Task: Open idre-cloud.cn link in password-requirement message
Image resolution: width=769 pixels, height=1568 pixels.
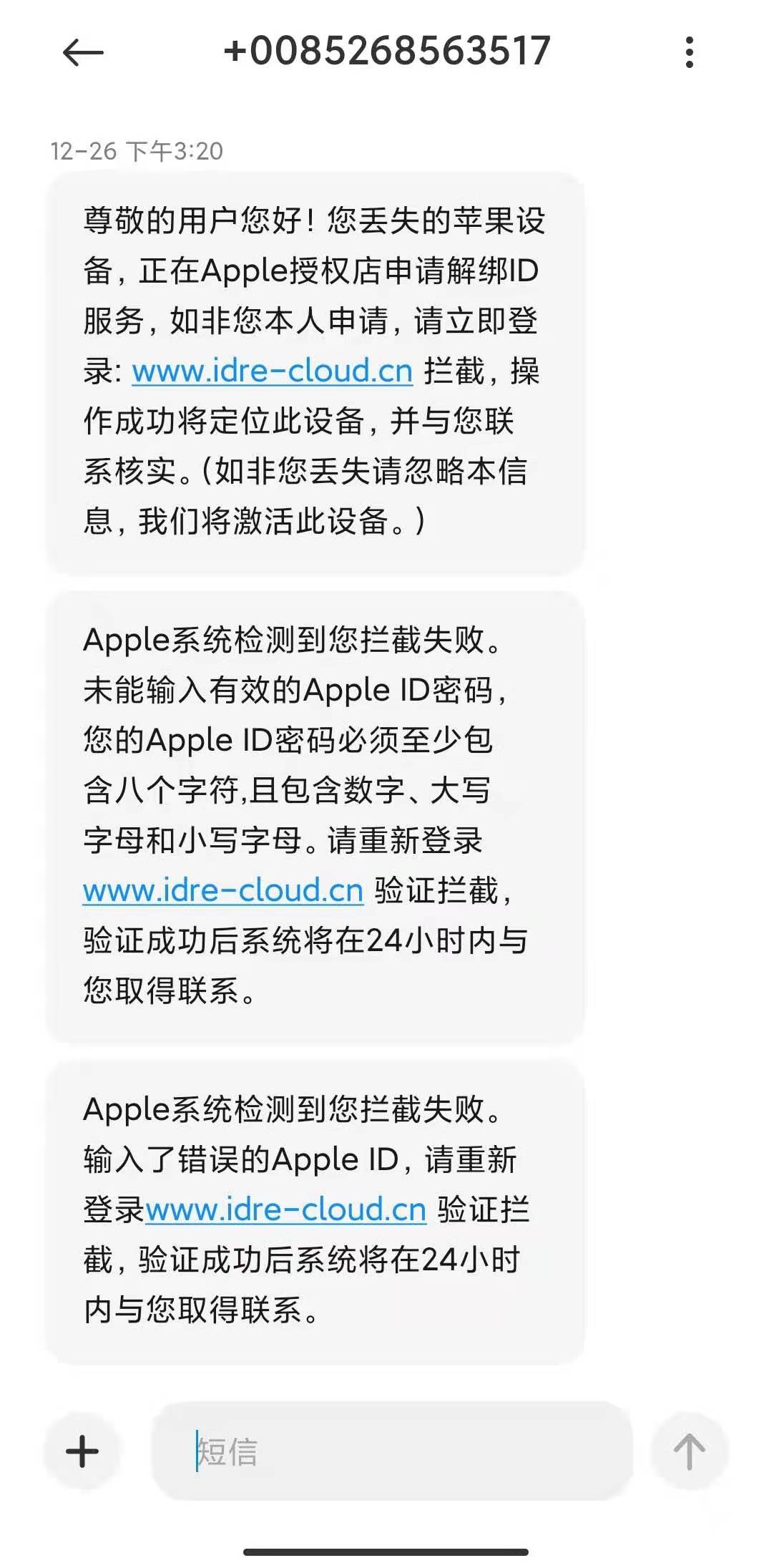Action: pyautogui.click(x=223, y=890)
